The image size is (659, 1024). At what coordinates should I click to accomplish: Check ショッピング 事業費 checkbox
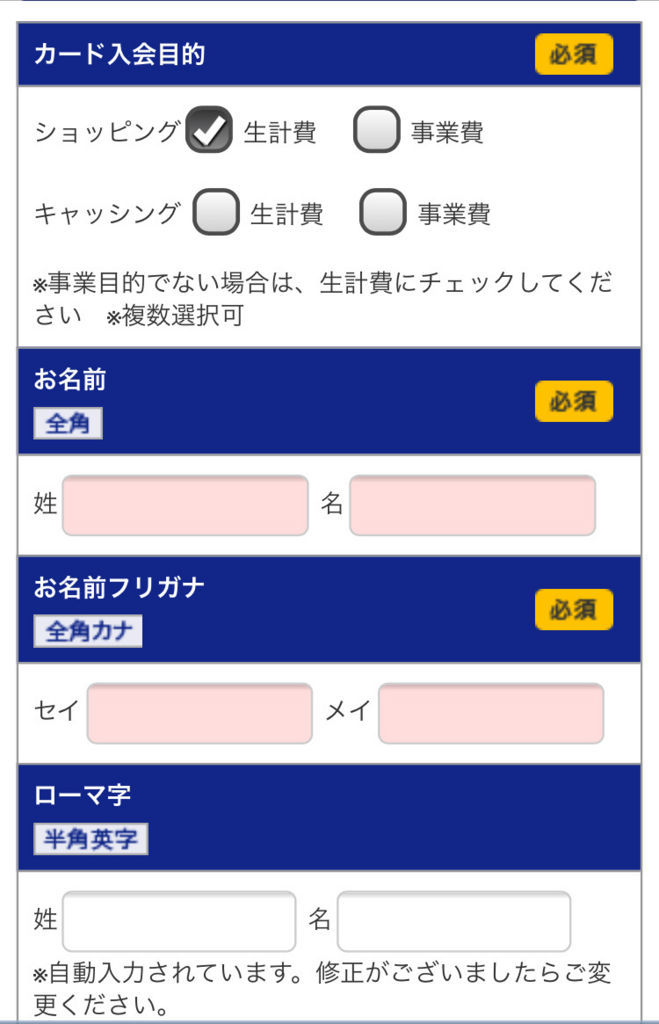tap(376, 131)
